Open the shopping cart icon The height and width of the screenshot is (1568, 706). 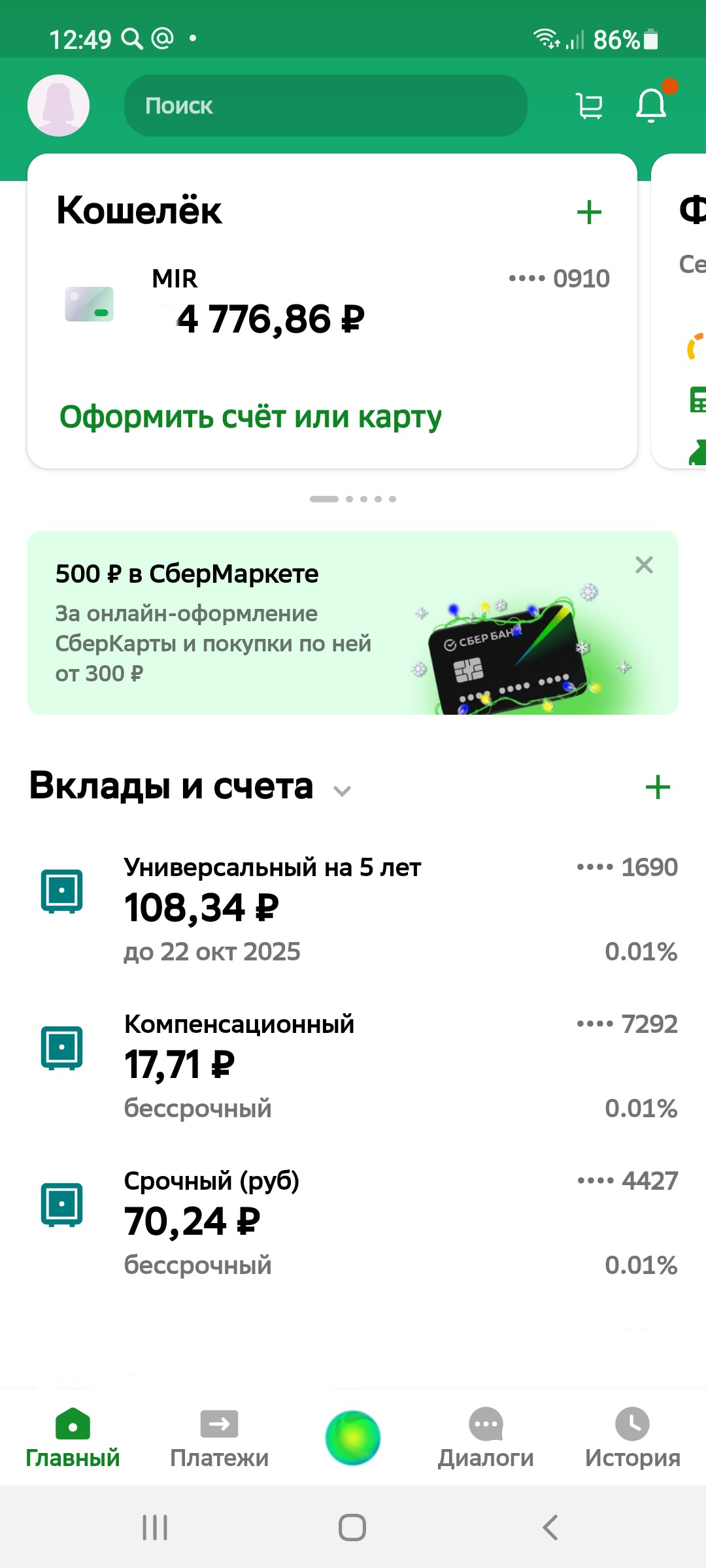pos(590,105)
